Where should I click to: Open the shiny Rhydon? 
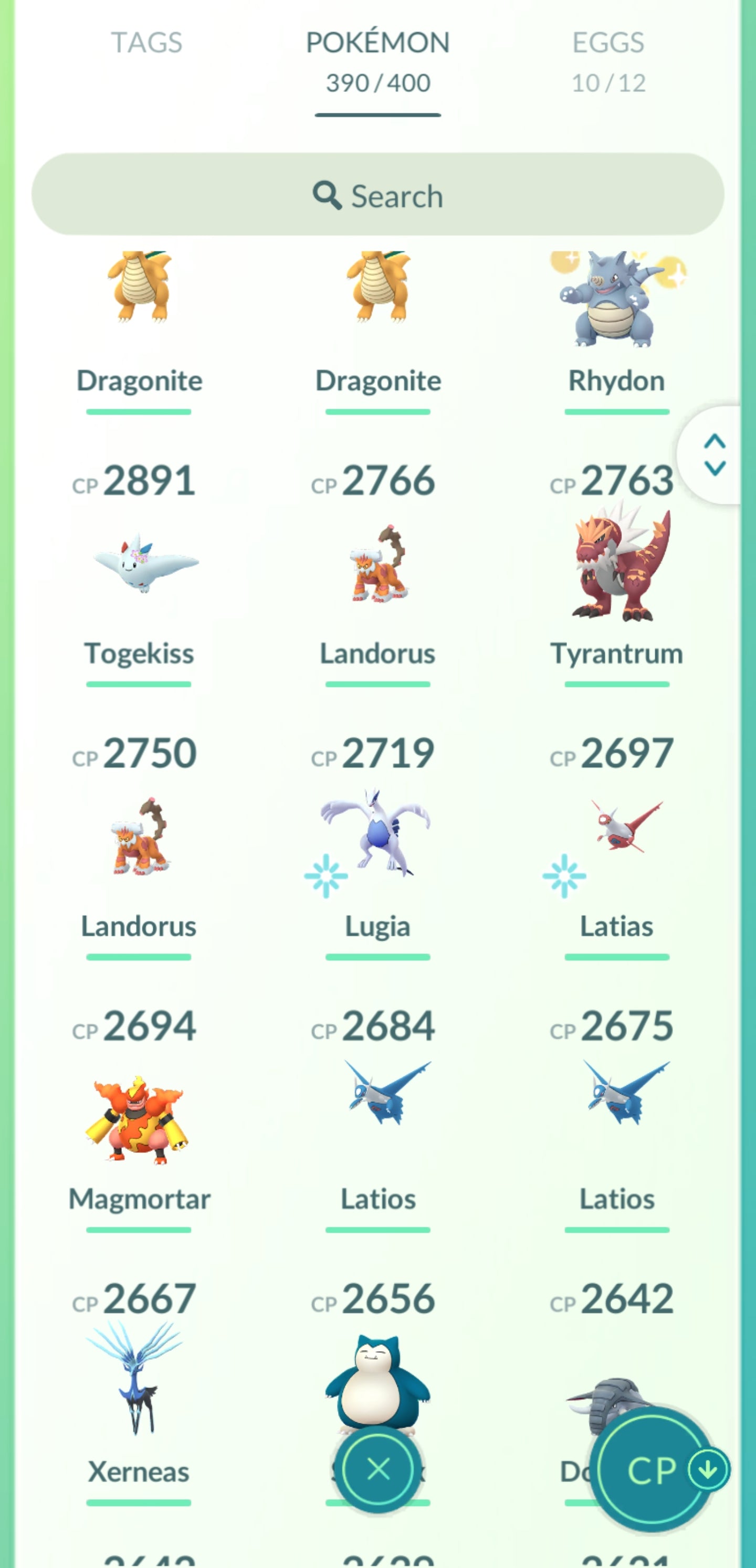tap(615, 304)
